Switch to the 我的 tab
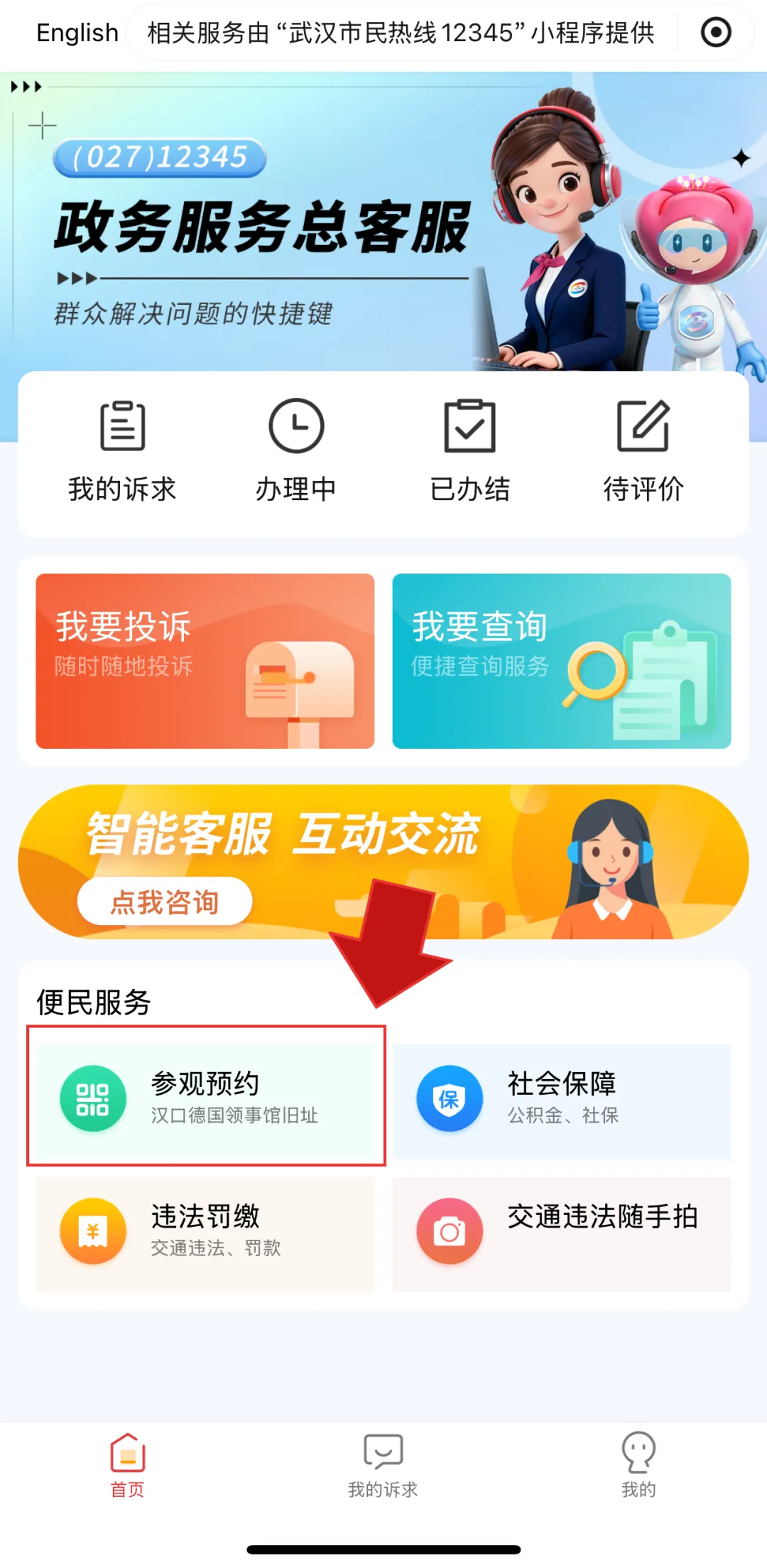The image size is (767, 1568). (x=638, y=1471)
